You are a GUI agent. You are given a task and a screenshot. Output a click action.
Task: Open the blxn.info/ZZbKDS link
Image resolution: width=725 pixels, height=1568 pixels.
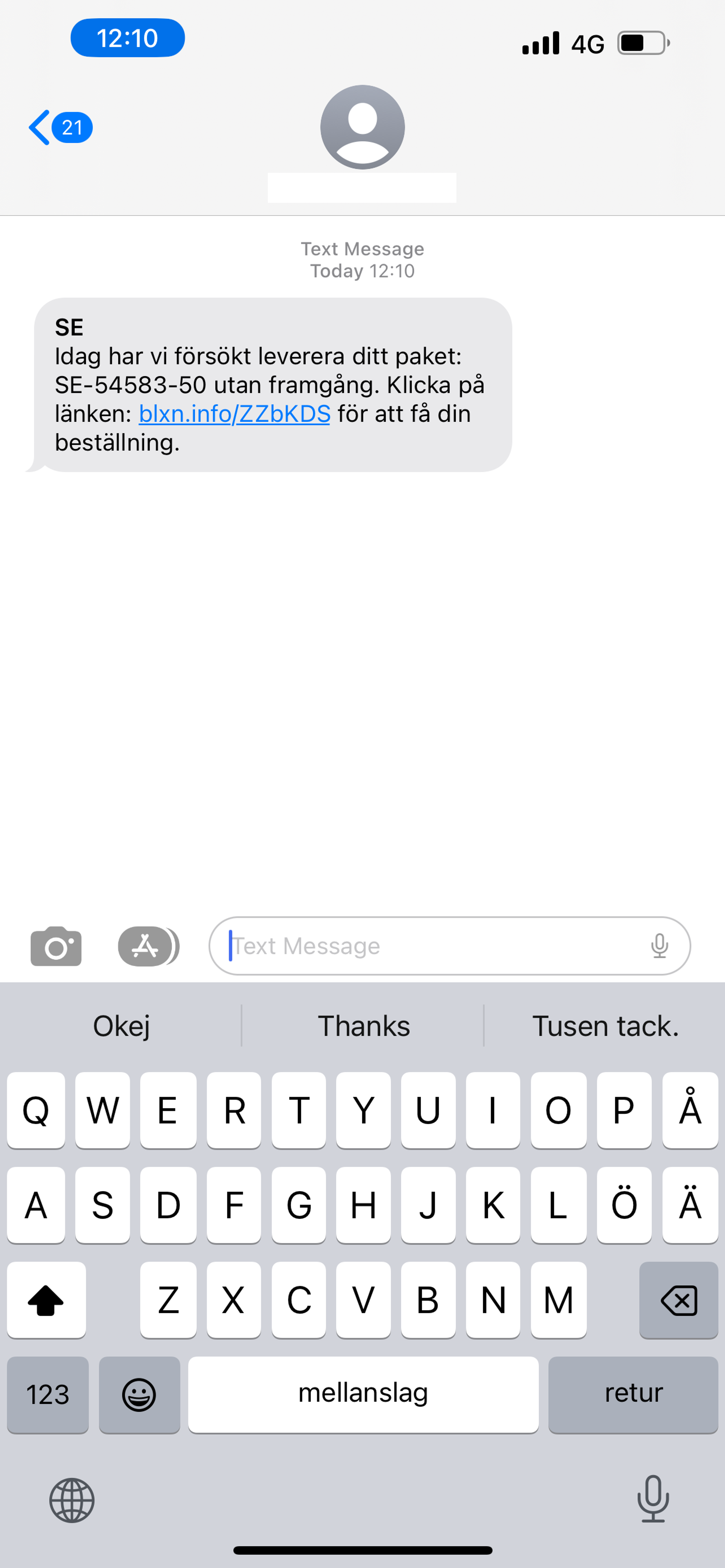pos(235,414)
